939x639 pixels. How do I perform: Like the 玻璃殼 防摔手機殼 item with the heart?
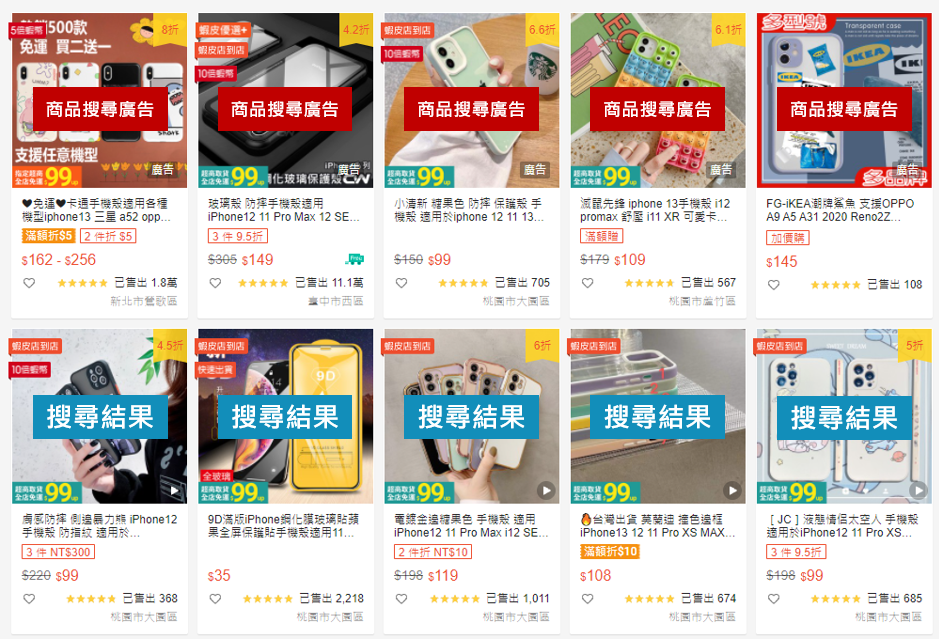214,284
